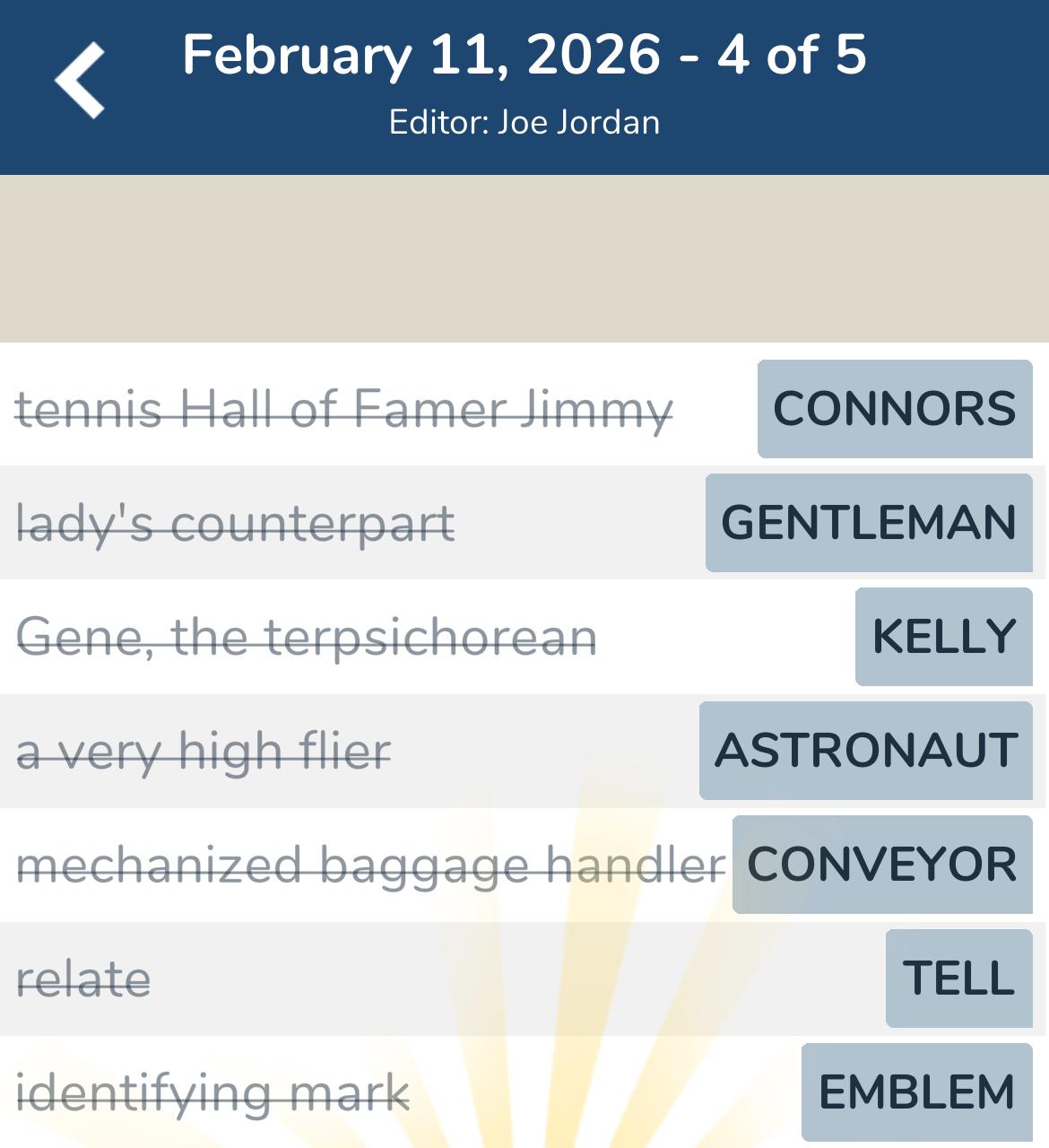Select the row containing the TELL answer
Screen dimensions: 1049x1148
point(448,977)
